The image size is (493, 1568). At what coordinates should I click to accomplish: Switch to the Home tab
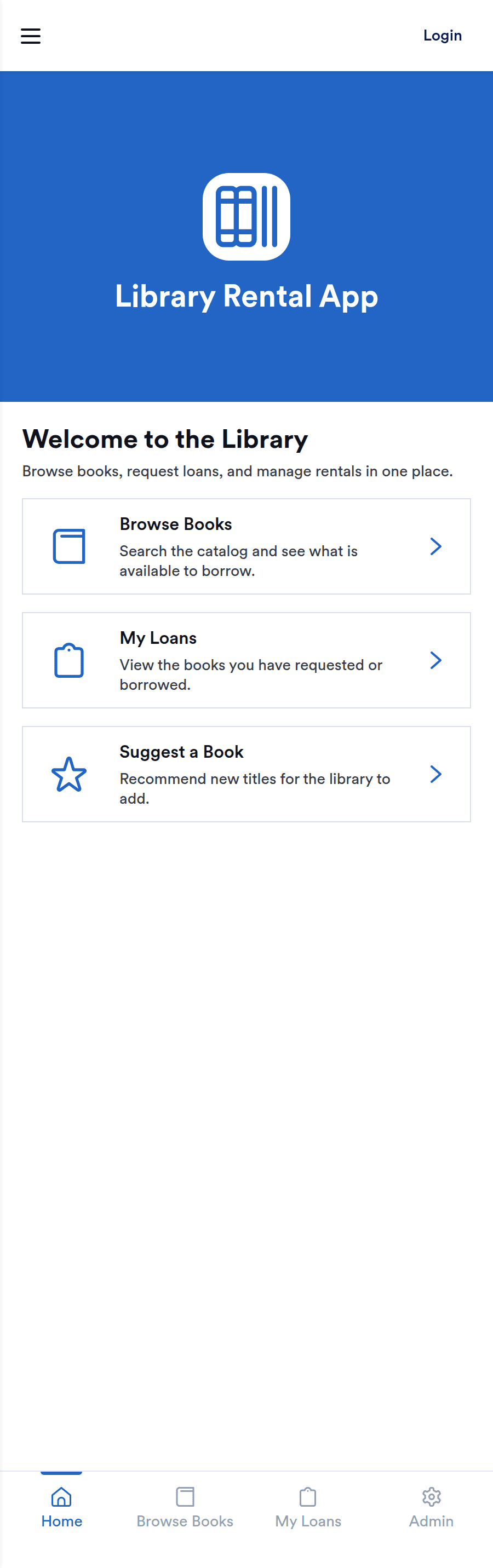61,1507
